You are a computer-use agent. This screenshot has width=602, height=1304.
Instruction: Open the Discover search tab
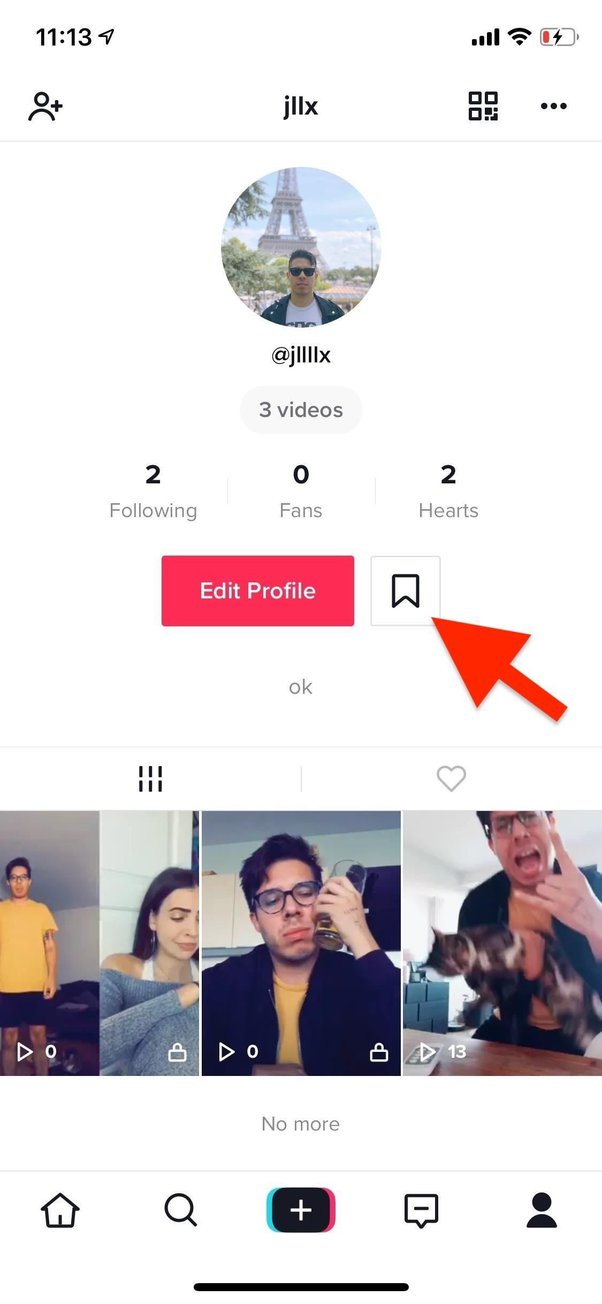[x=181, y=1211]
